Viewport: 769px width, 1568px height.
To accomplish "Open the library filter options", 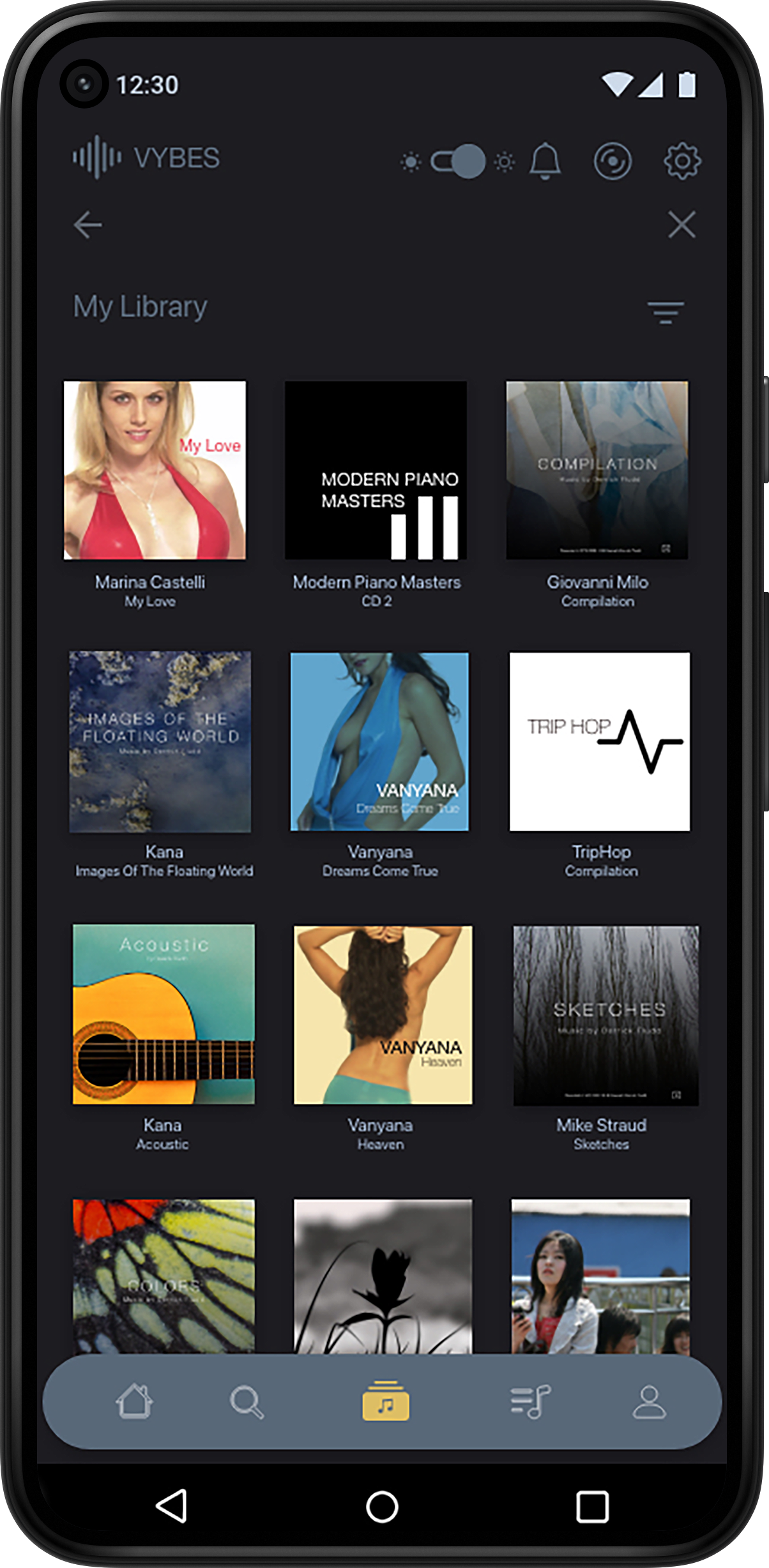I will click(666, 312).
